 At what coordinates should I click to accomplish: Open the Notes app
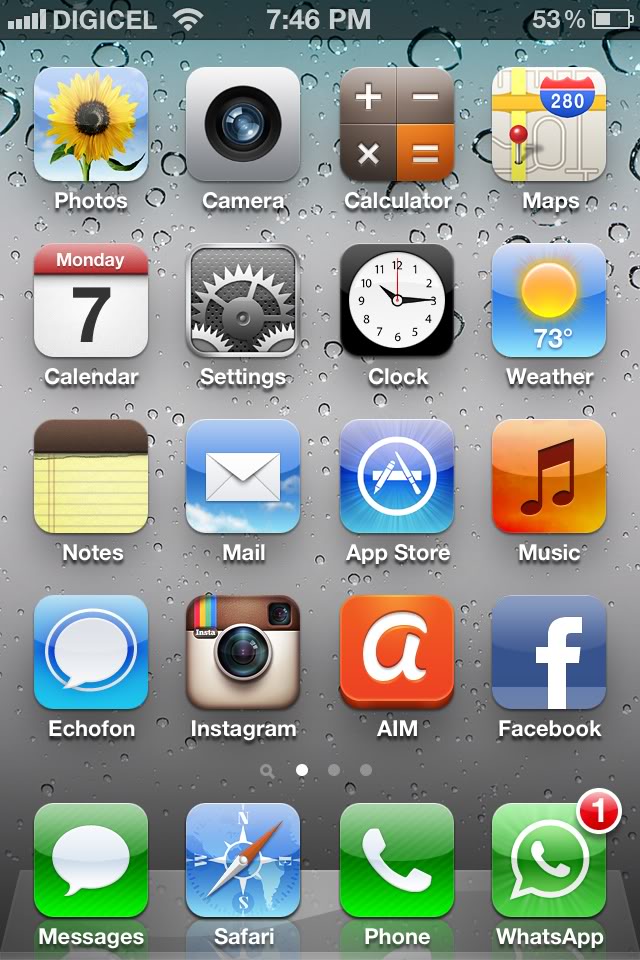coord(91,477)
